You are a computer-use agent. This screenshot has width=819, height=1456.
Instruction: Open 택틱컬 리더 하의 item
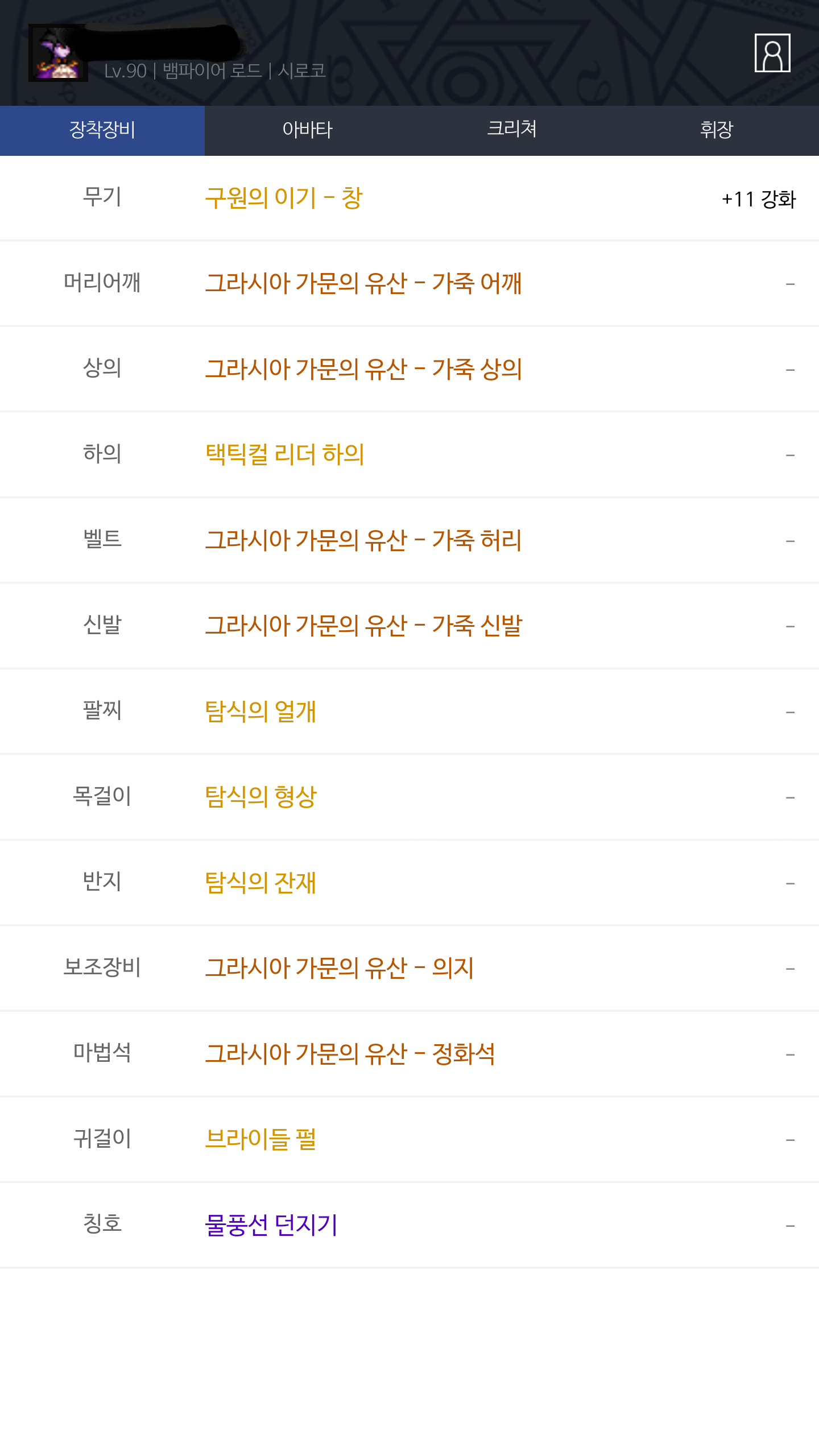click(284, 454)
